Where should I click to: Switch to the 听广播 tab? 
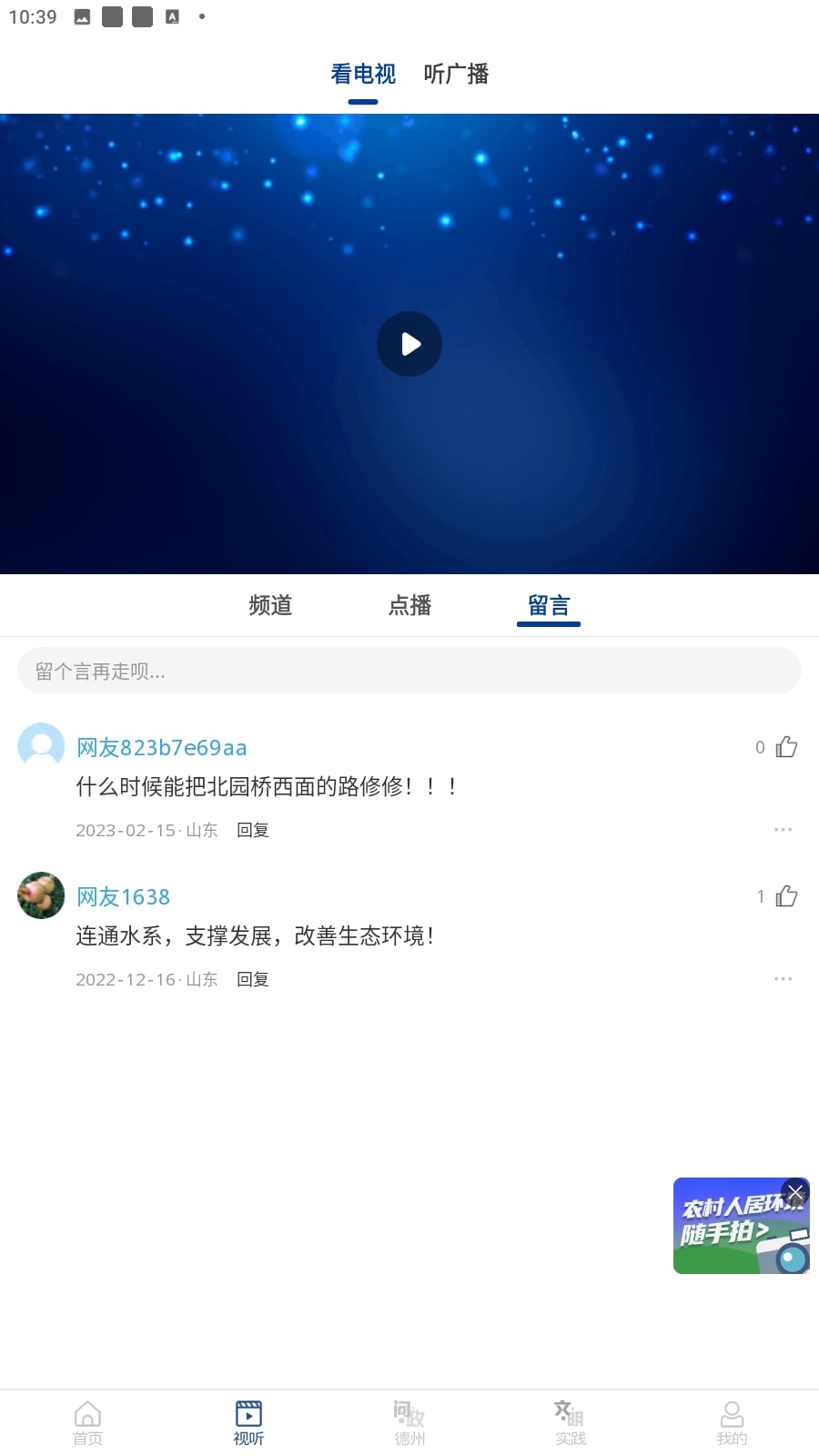point(456,74)
